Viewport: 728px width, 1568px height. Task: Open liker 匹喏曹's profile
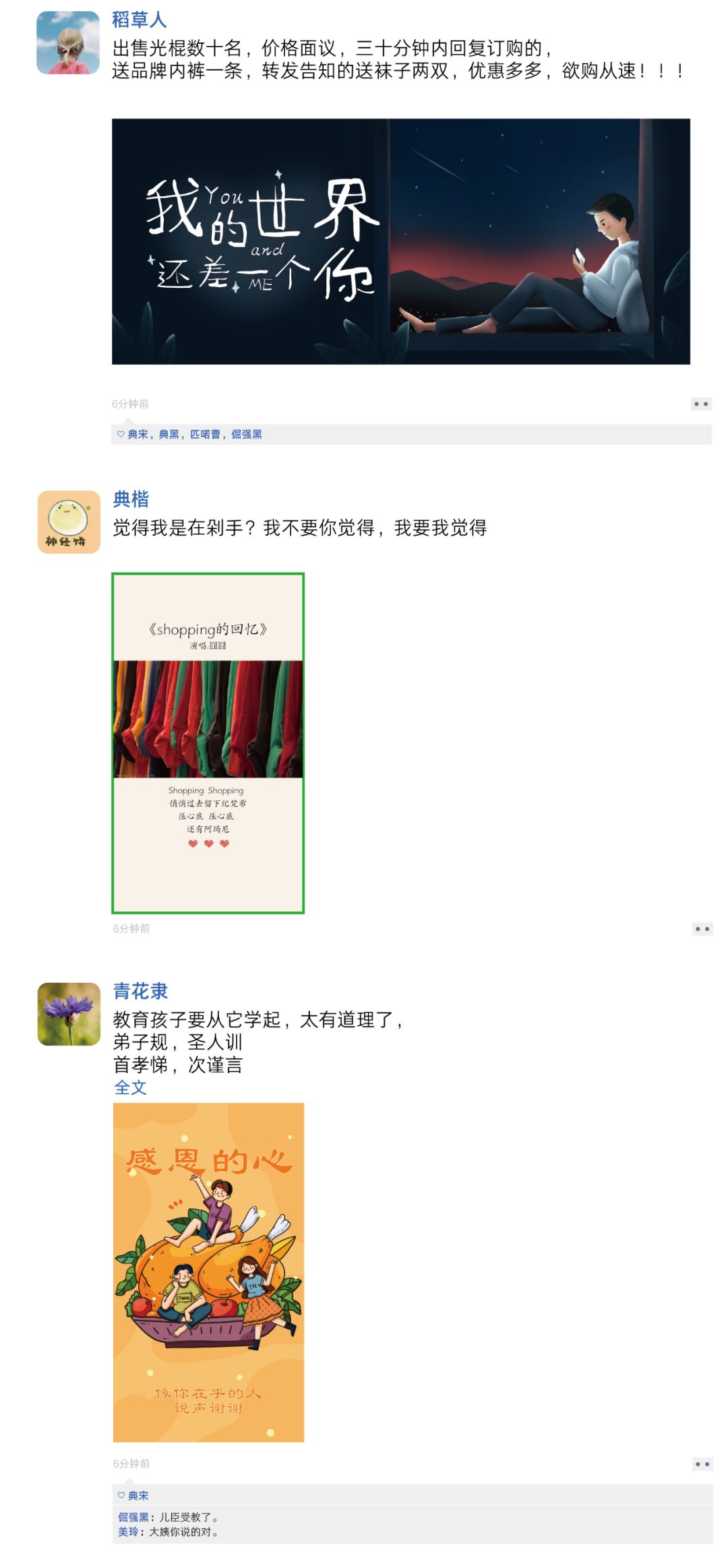click(205, 434)
